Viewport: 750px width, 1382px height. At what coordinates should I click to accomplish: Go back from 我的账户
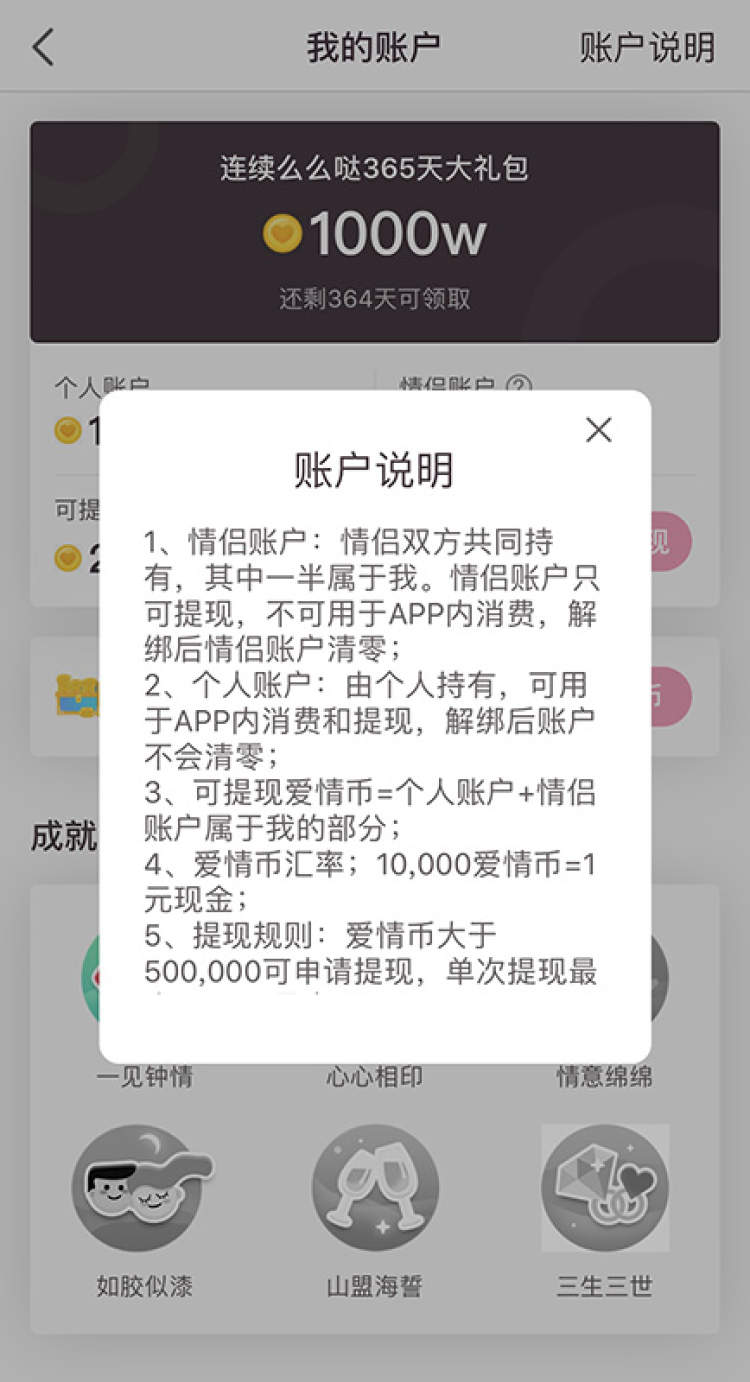coord(44,47)
